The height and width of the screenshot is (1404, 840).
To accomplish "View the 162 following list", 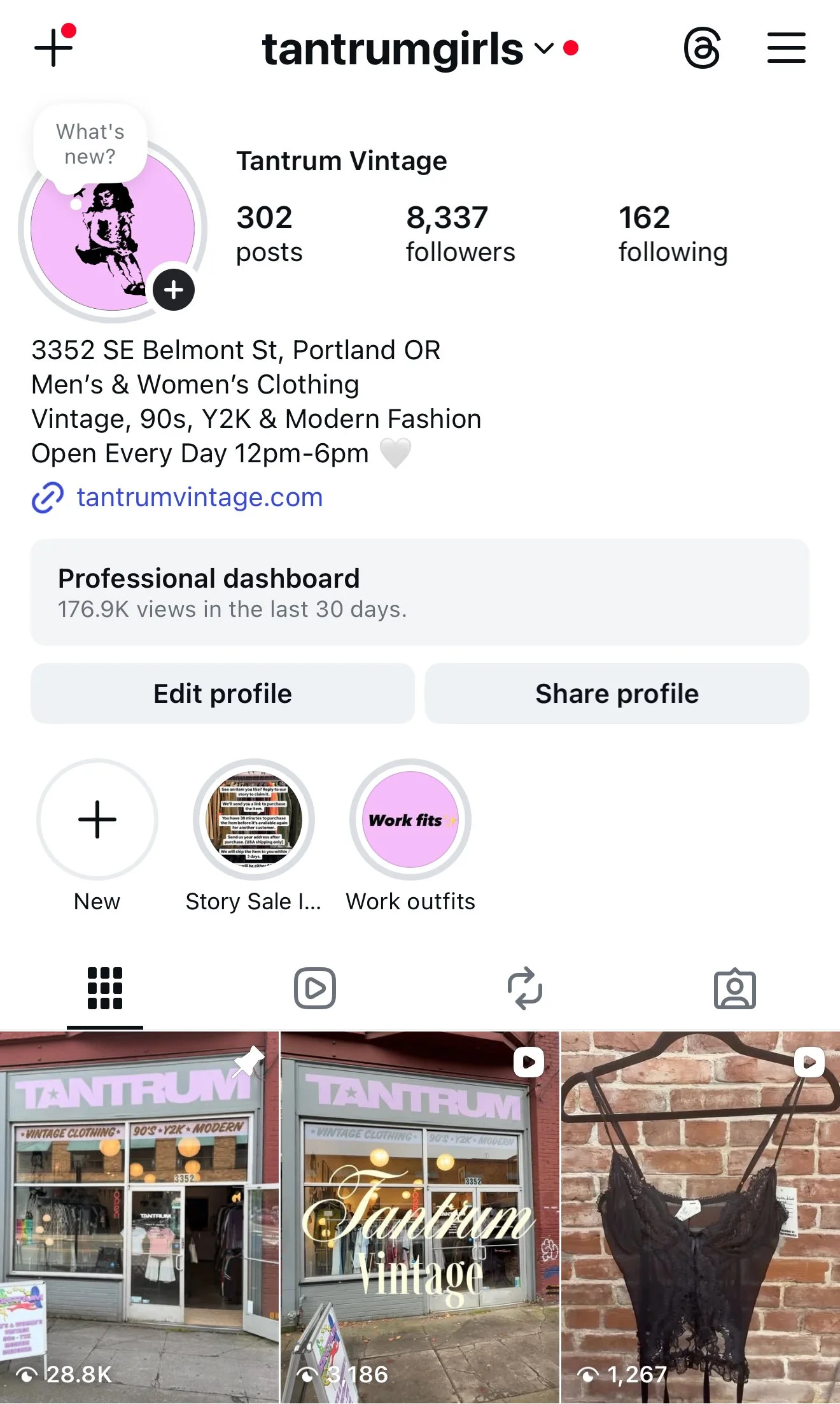I will (x=673, y=234).
